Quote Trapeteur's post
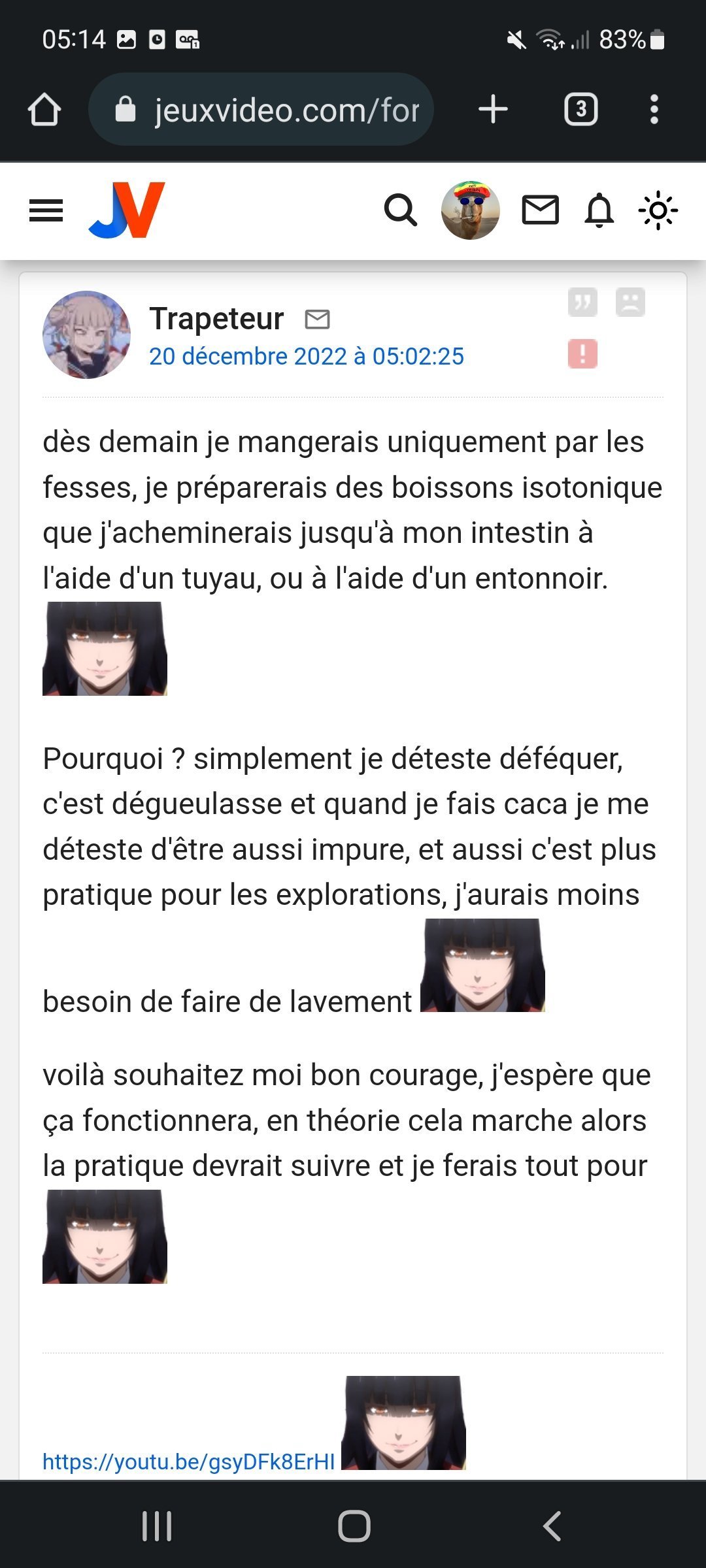 [x=582, y=302]
